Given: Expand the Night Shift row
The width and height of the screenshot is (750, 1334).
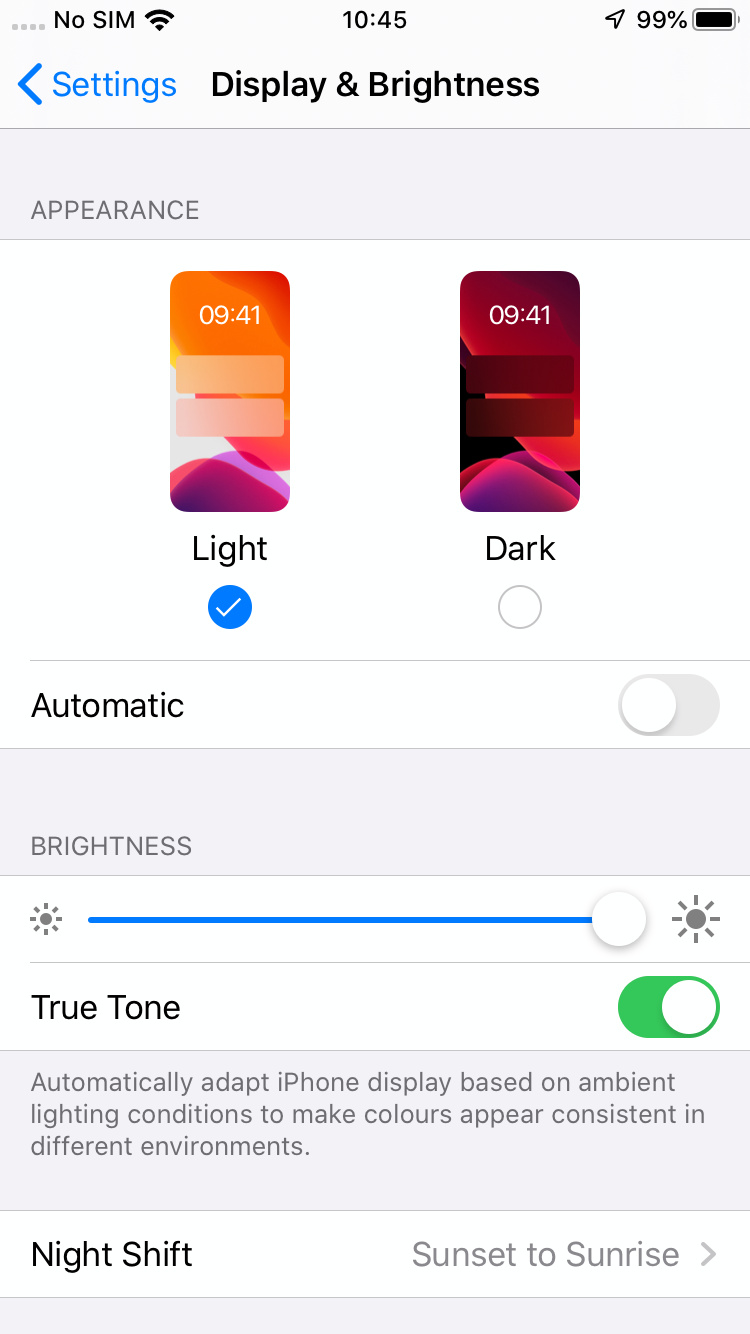Looking at the screenshot, I should [x=375, y=1254].
